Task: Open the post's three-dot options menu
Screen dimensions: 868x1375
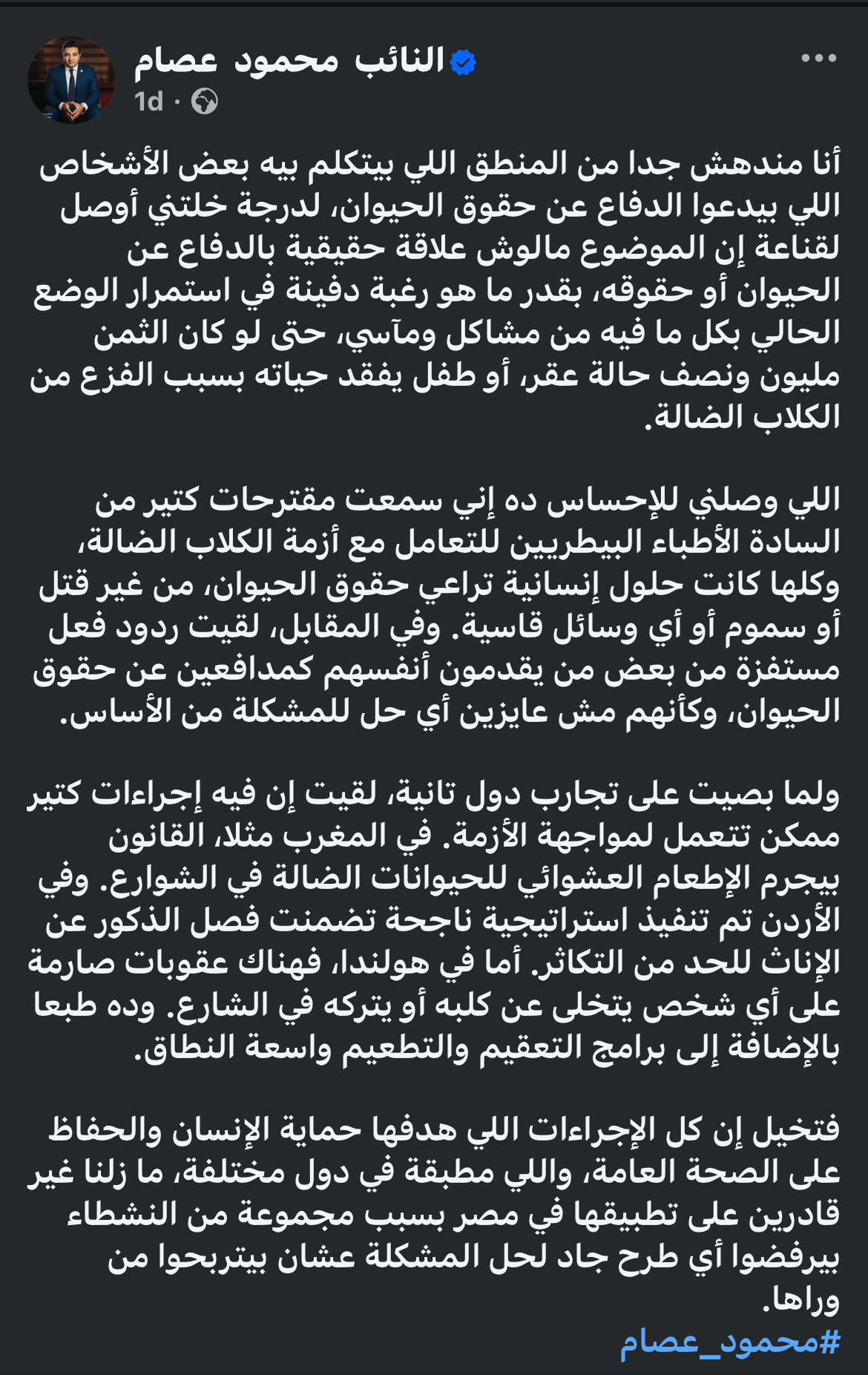Action: click(x=818, y=59)
